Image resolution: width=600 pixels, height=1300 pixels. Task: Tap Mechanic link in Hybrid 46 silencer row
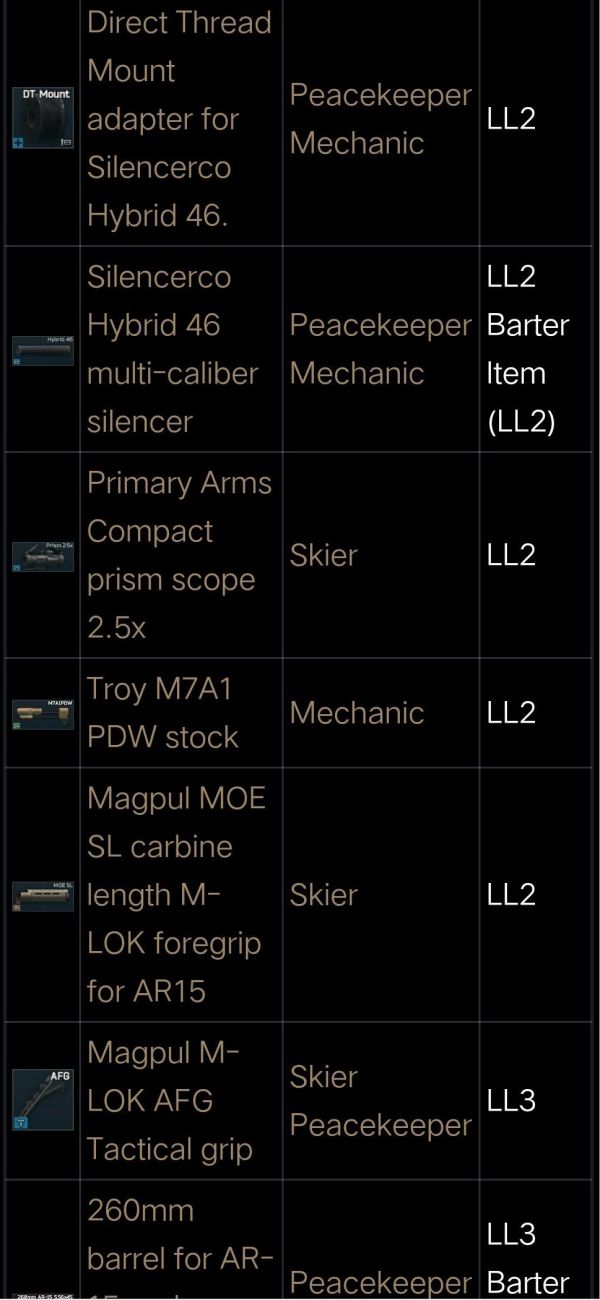click(356, 373)
